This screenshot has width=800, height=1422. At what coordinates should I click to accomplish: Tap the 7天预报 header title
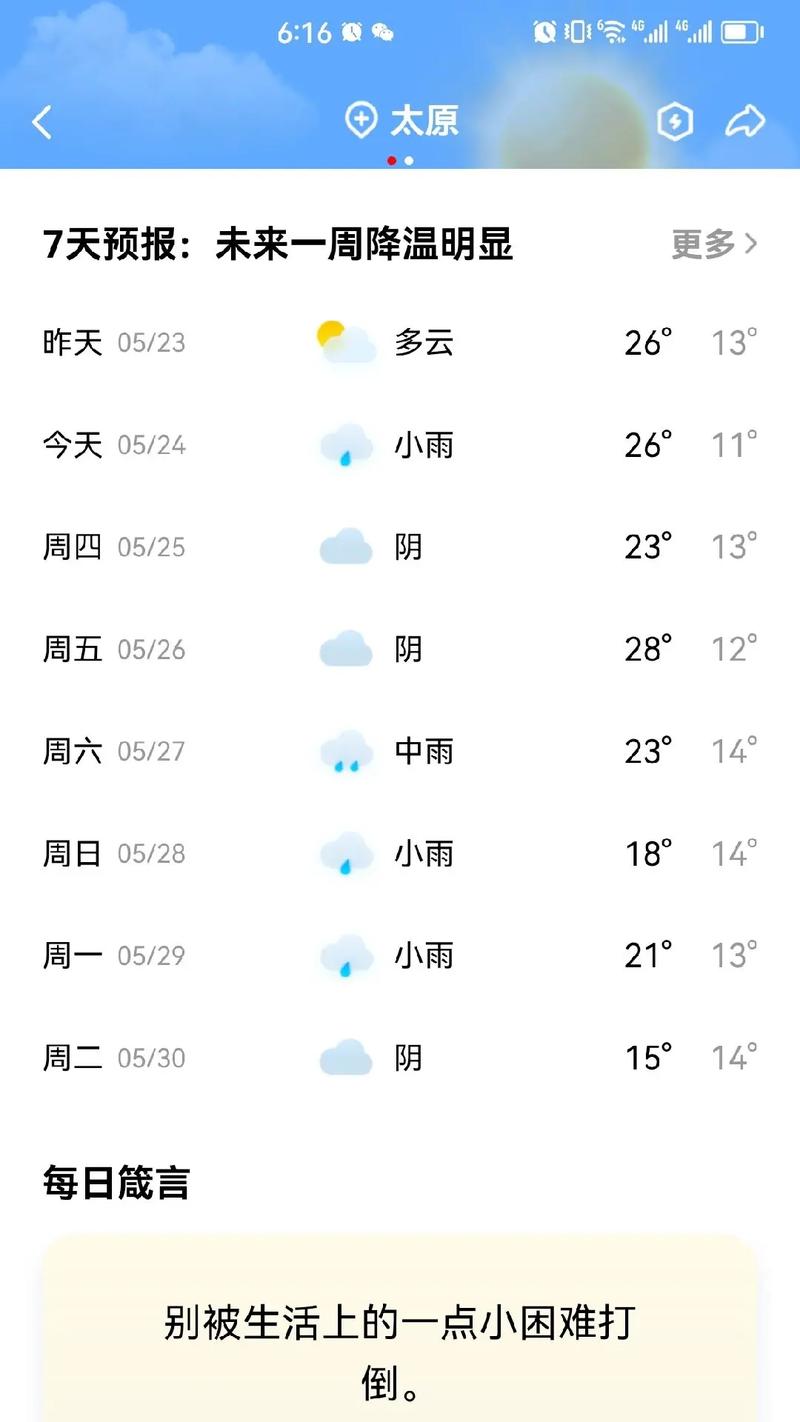(x=277, y=243)
